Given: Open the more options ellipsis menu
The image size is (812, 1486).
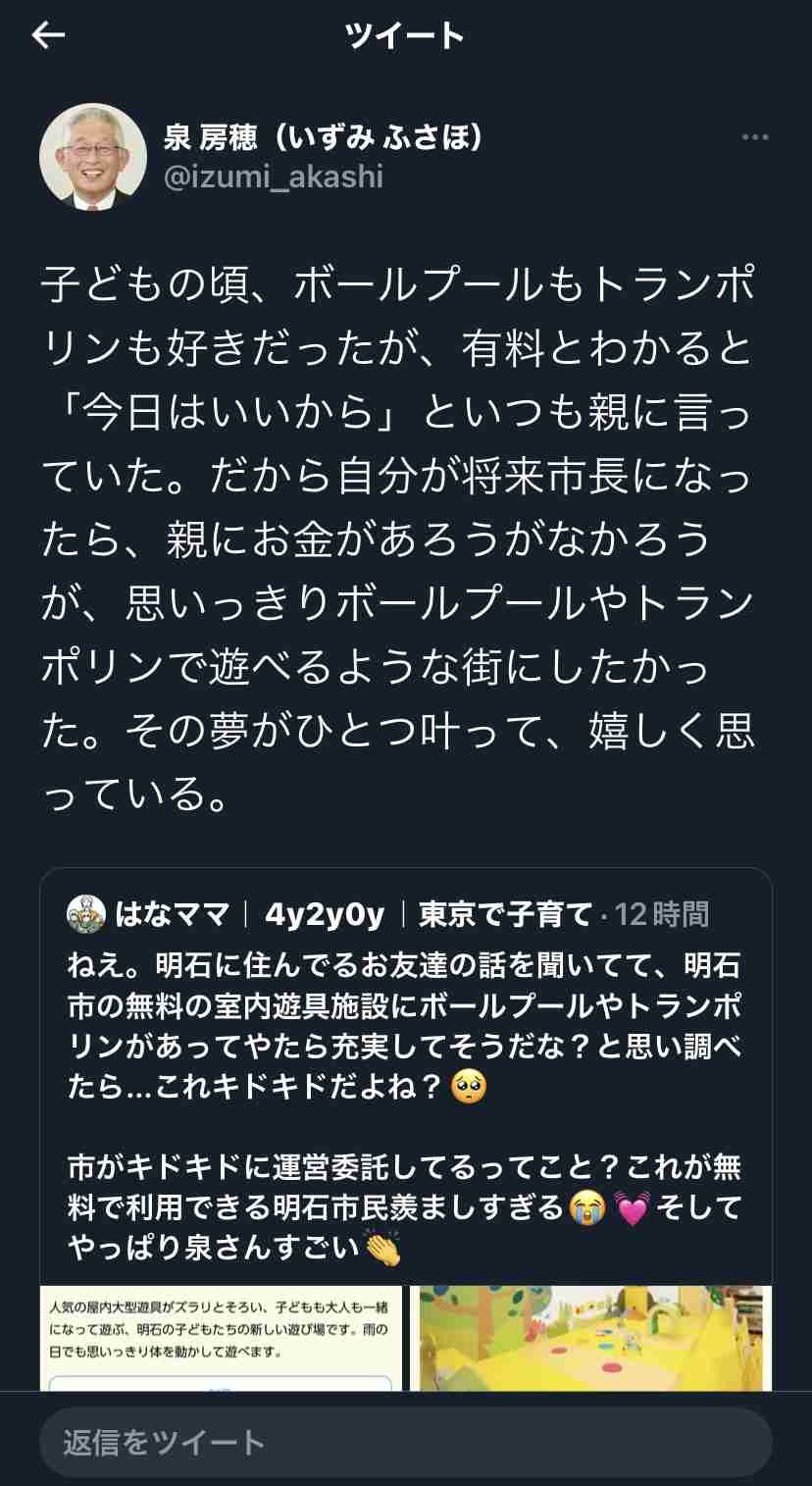Looking at the screenshot, I should (755, 136).
